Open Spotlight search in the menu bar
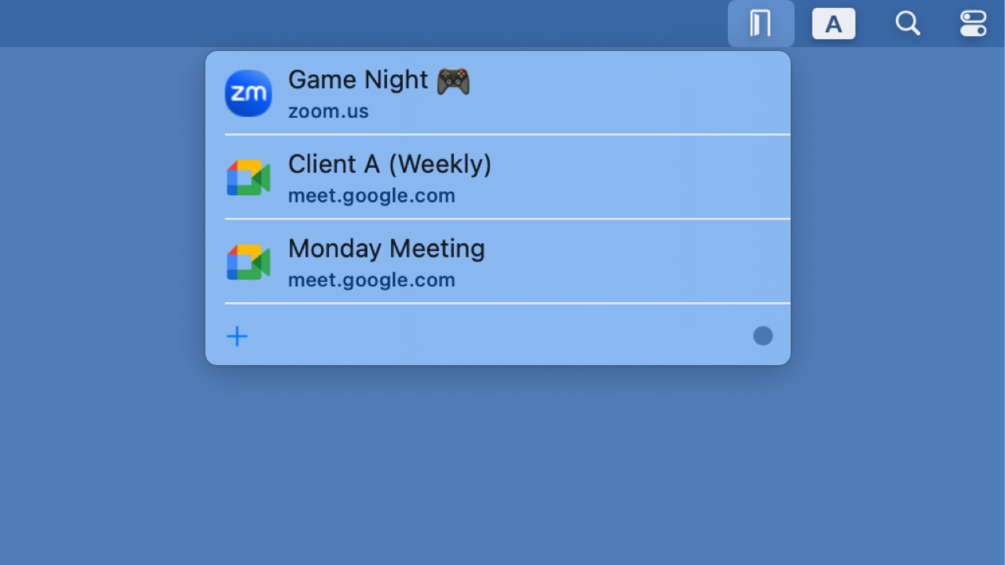This screenshot has width=1005, height=565. click(907, 23)
